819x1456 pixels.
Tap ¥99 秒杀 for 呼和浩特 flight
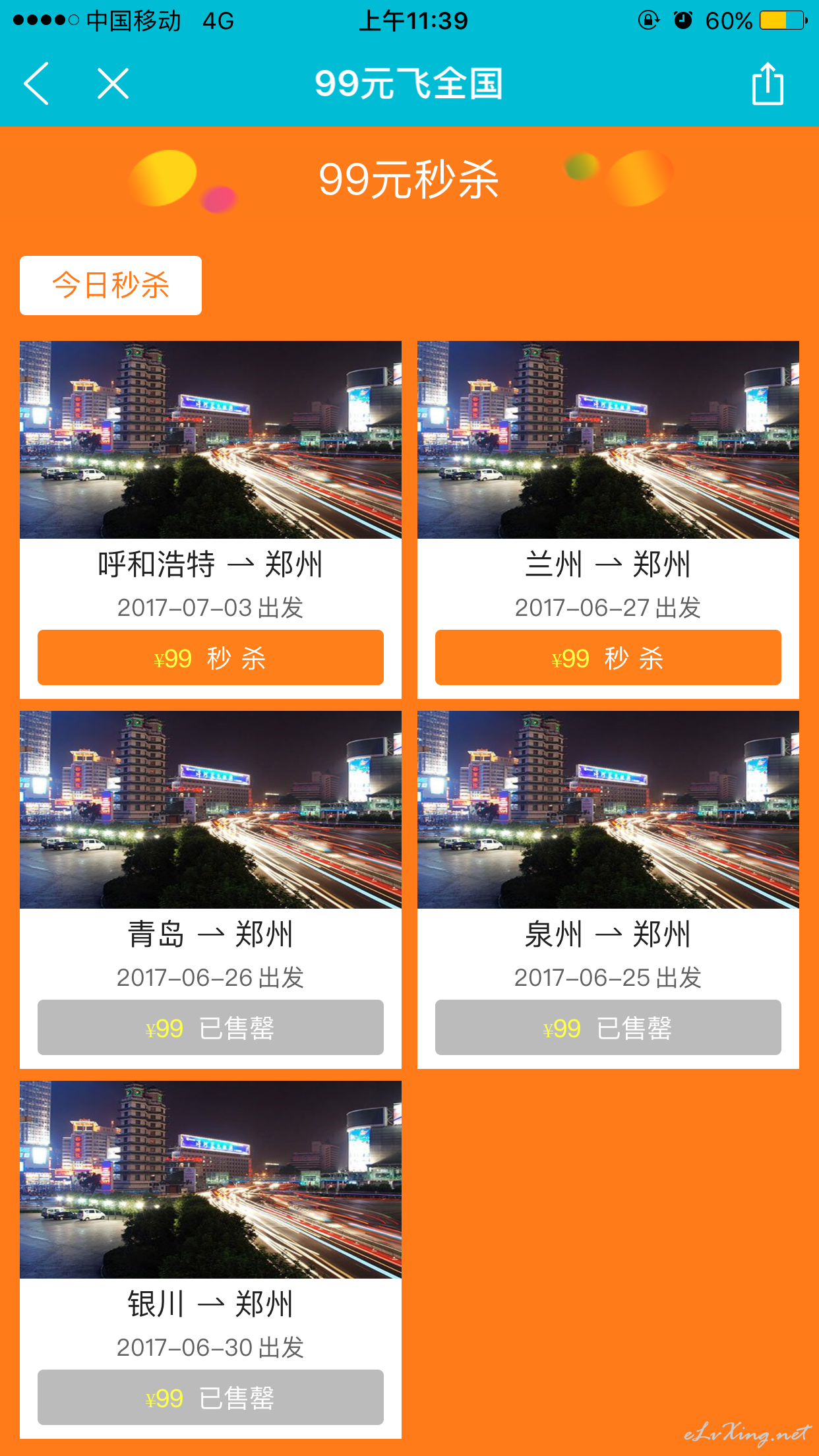[210, 657]
